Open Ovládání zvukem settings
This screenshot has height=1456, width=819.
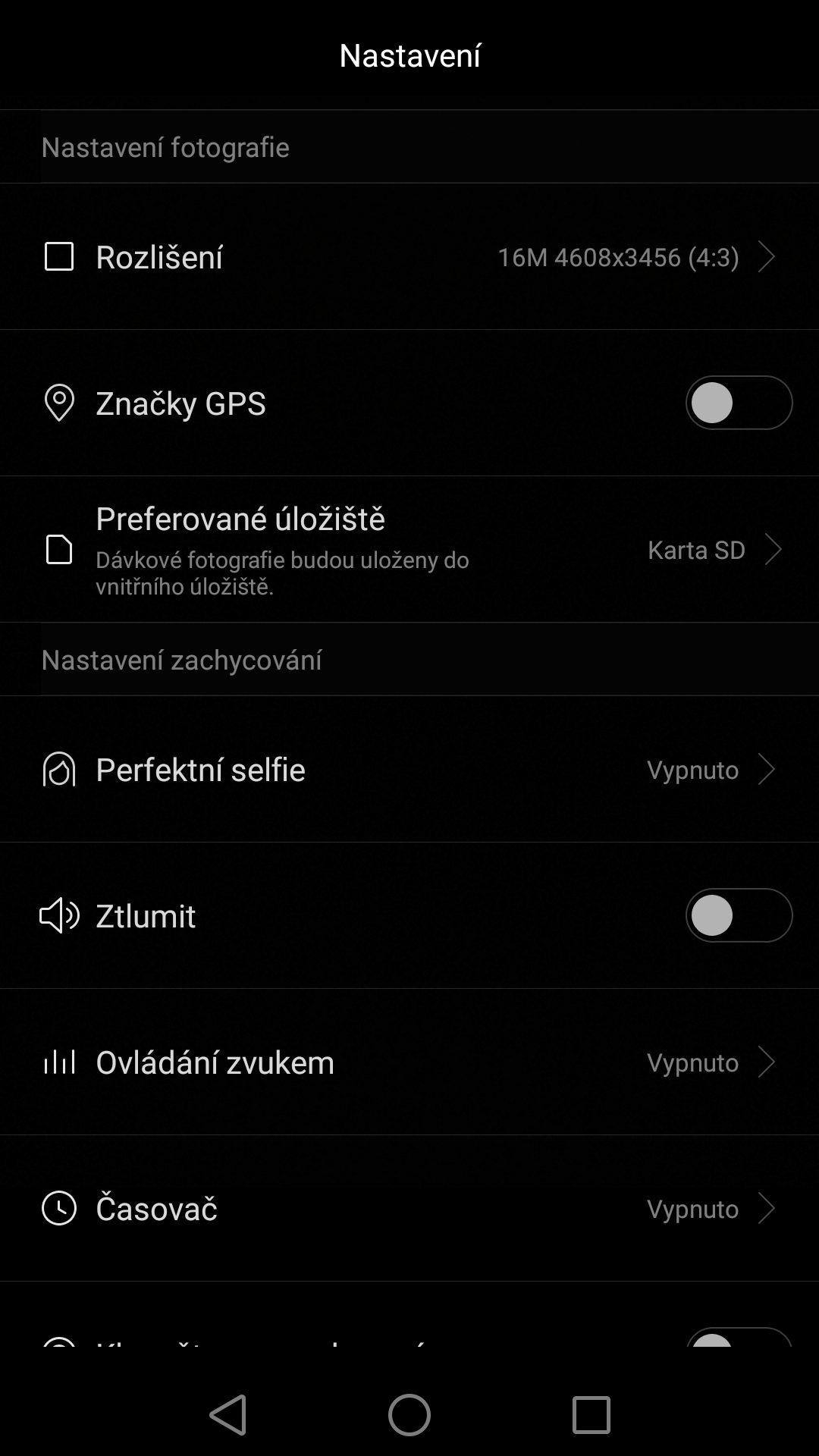[x=409, y=1062]
